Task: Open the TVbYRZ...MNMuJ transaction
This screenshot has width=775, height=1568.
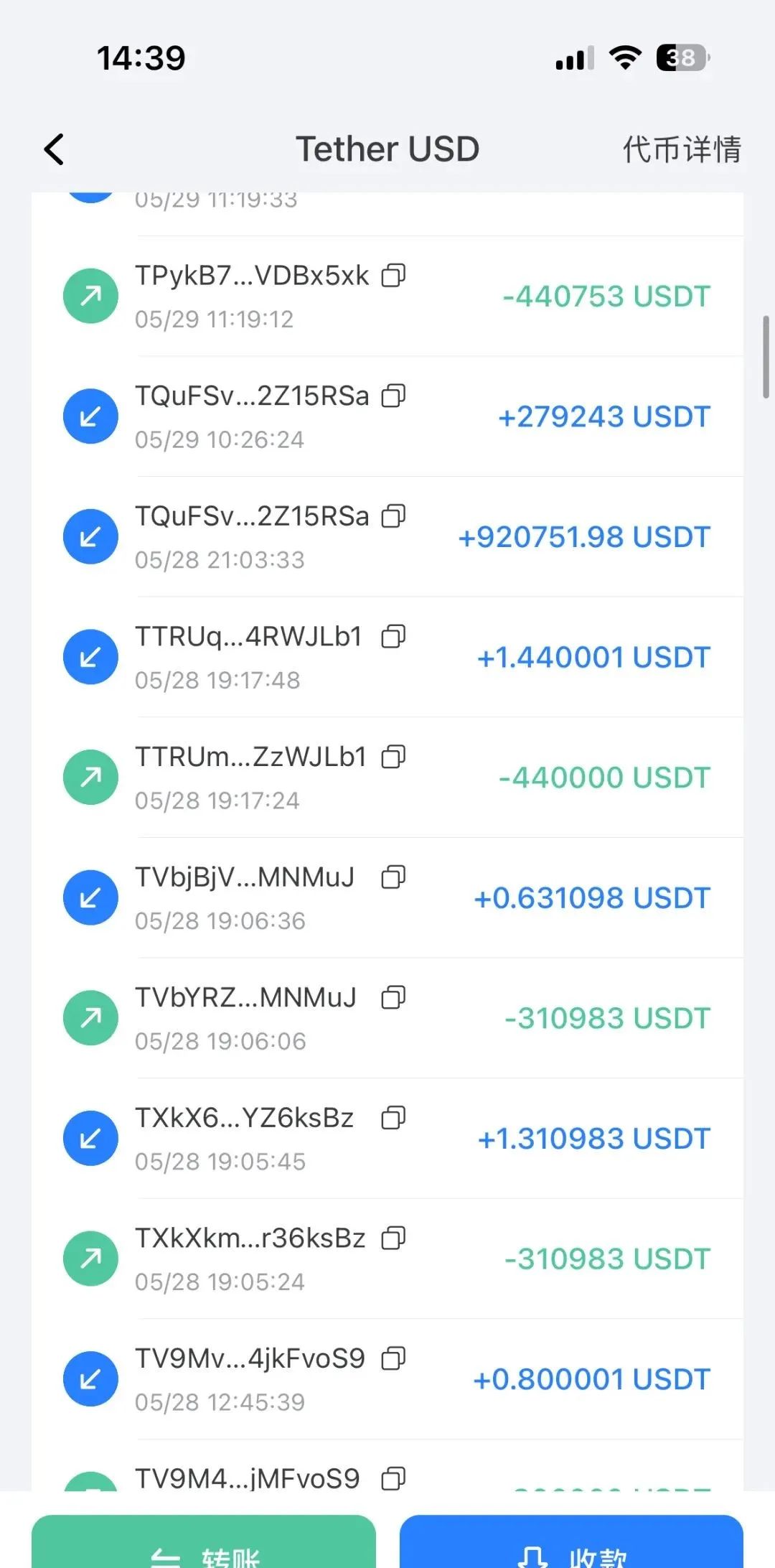Action: tap(387, 1018)
